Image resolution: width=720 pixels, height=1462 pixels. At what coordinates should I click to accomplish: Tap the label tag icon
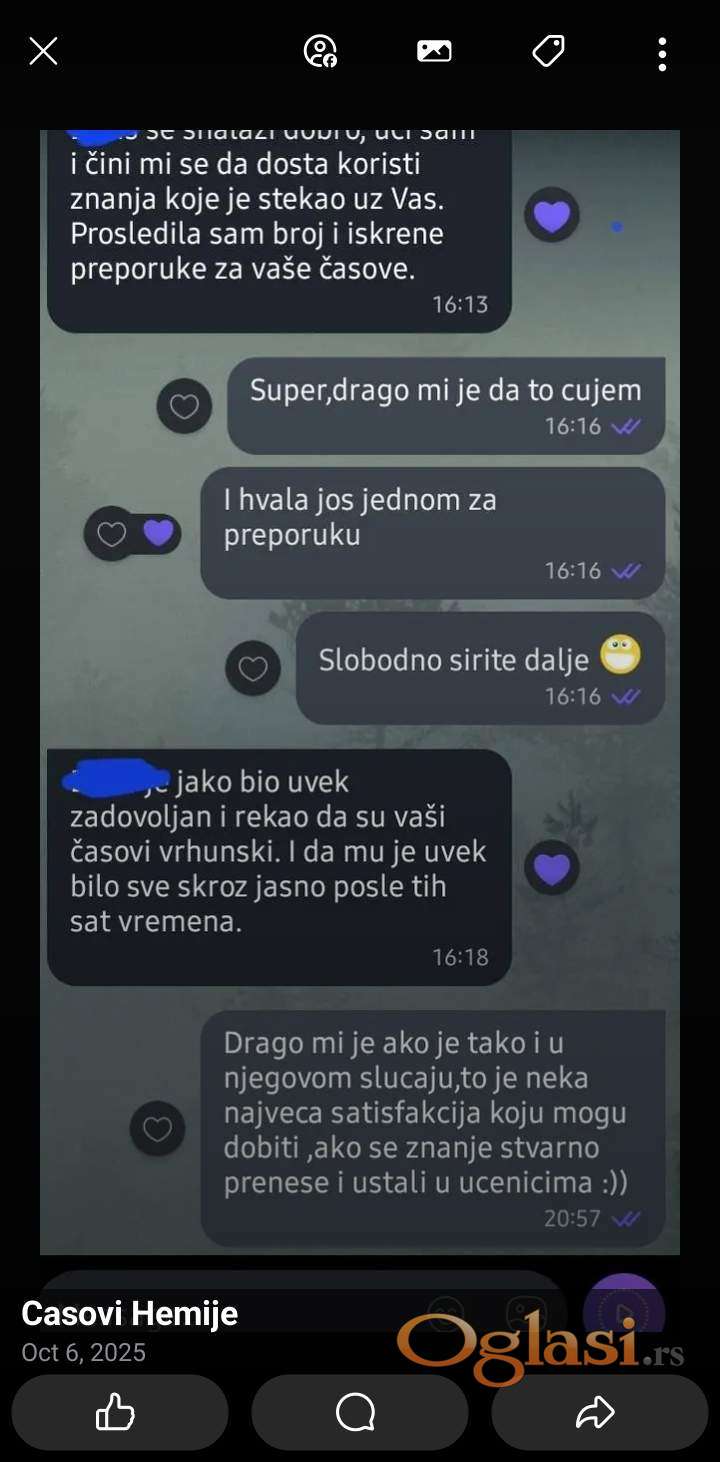[548, 51]
